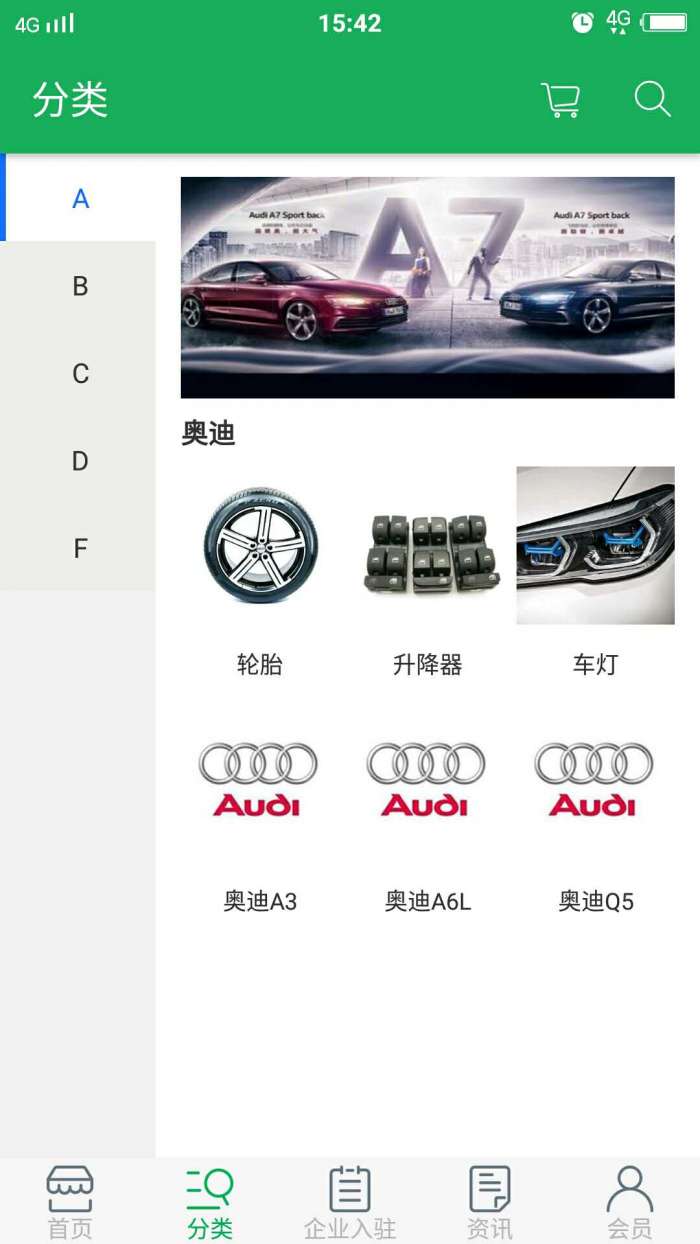Switch to the 分类 tab

210,1202
